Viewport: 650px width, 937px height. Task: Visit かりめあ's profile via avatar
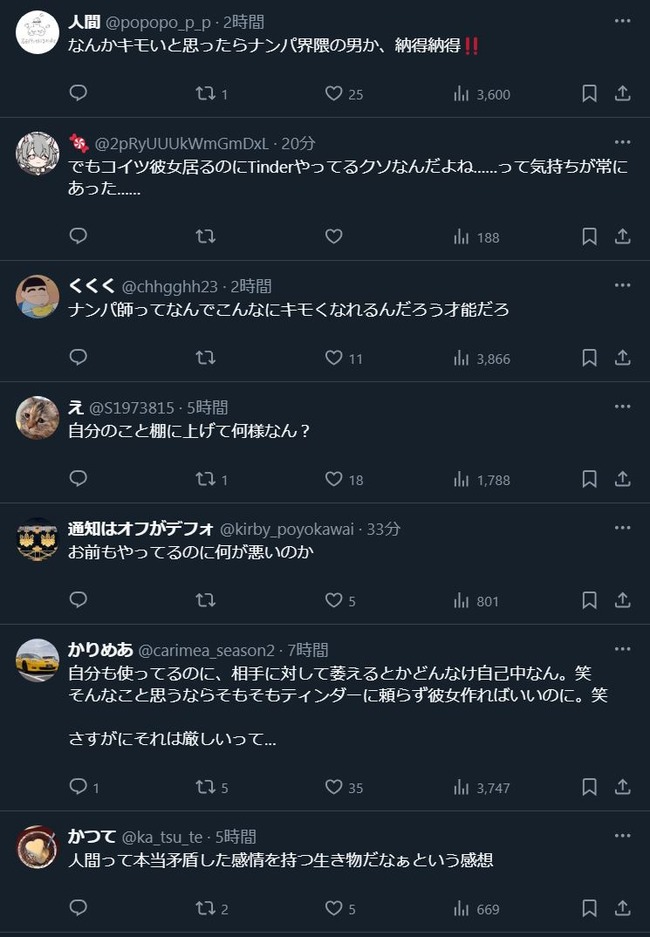(38, 660)
